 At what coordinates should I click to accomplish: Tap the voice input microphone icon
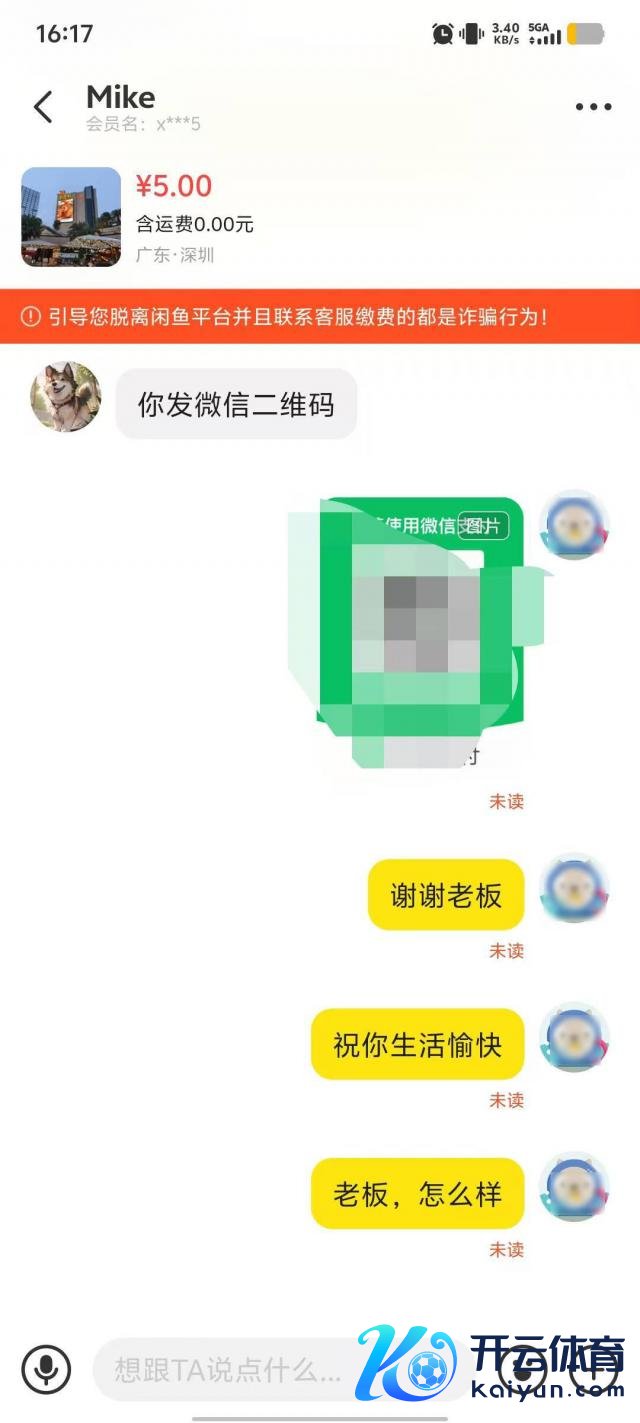point(46,1368)
